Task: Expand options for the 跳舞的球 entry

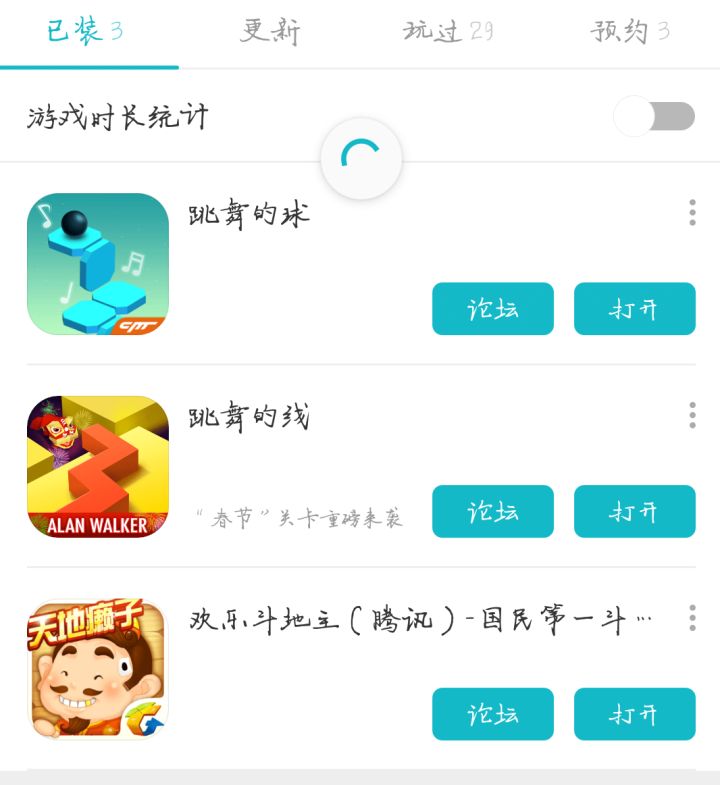Action: 690,210
